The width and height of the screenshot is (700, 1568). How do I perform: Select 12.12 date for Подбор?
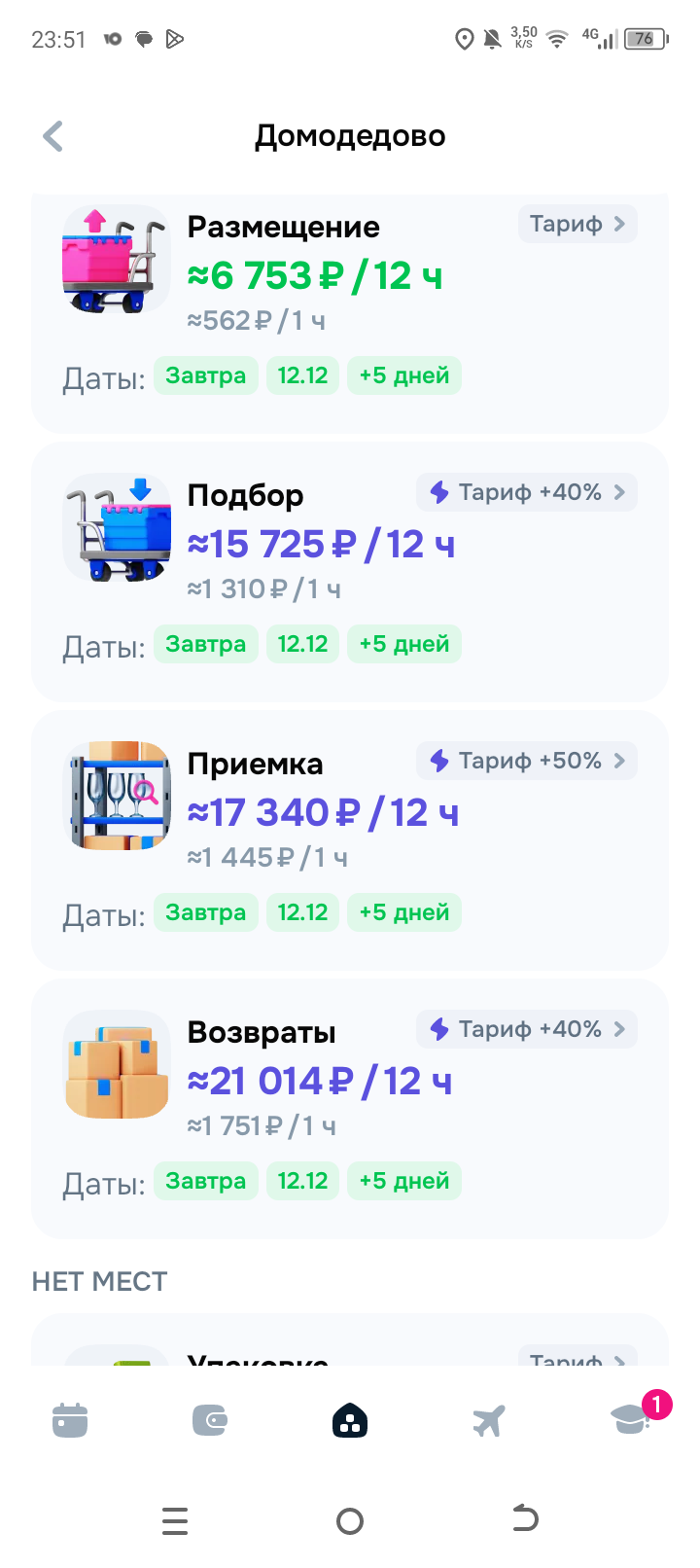(x=302, y=645)
